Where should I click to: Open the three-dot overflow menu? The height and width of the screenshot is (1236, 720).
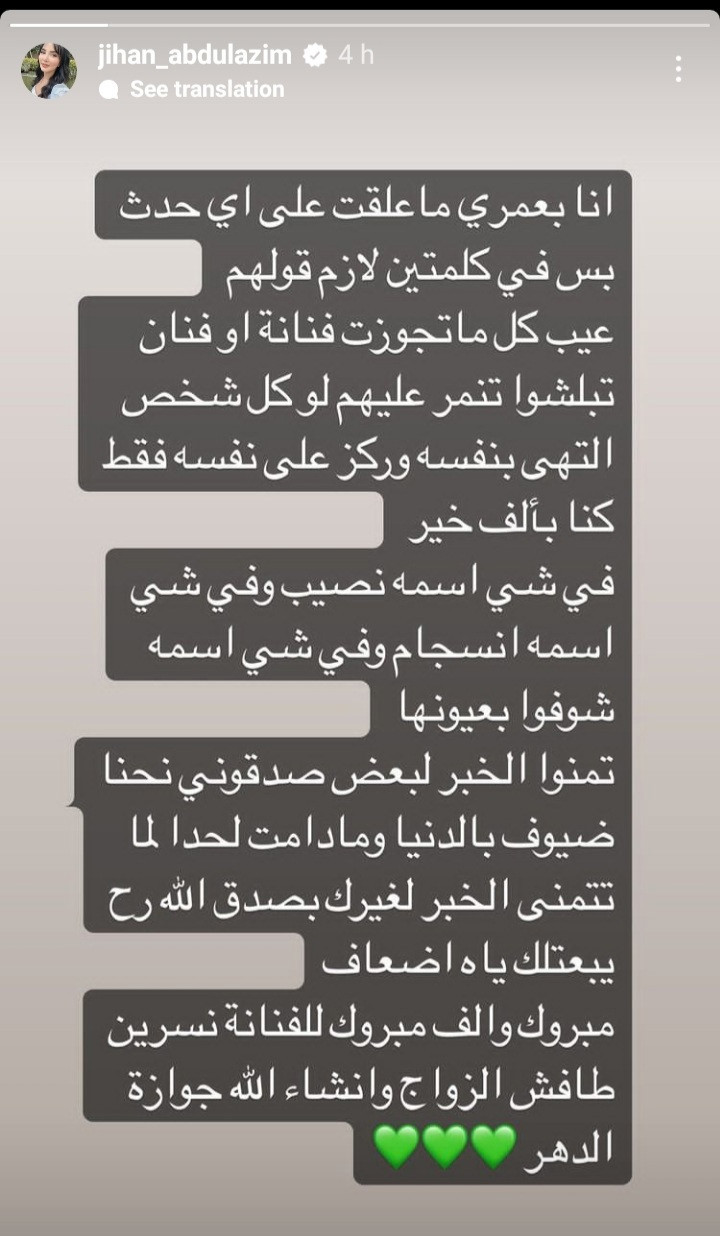678,69
